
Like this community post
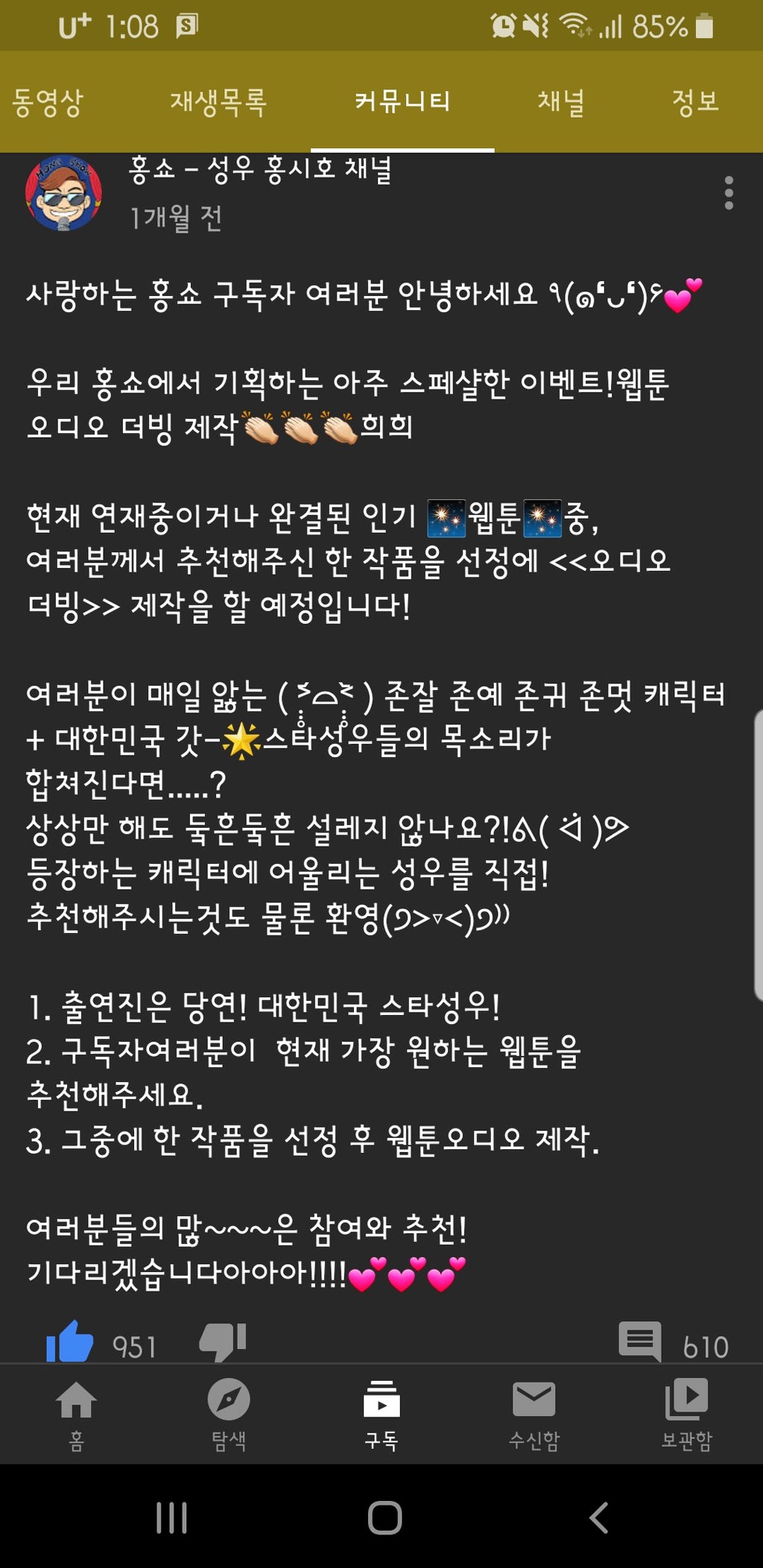(70, 1342)
